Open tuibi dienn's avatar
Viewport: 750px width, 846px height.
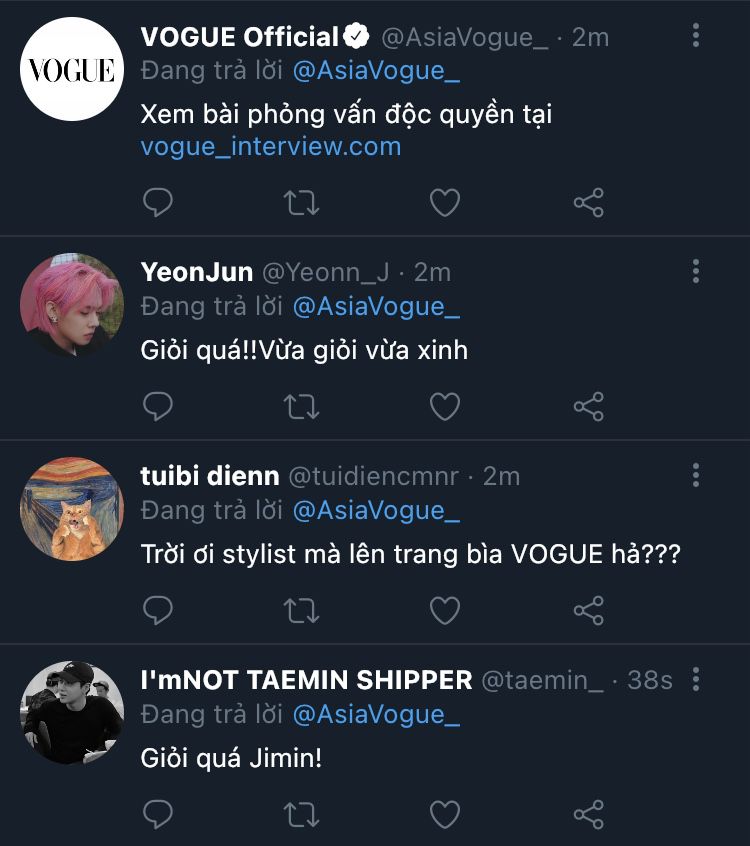[x=72, y=509]
